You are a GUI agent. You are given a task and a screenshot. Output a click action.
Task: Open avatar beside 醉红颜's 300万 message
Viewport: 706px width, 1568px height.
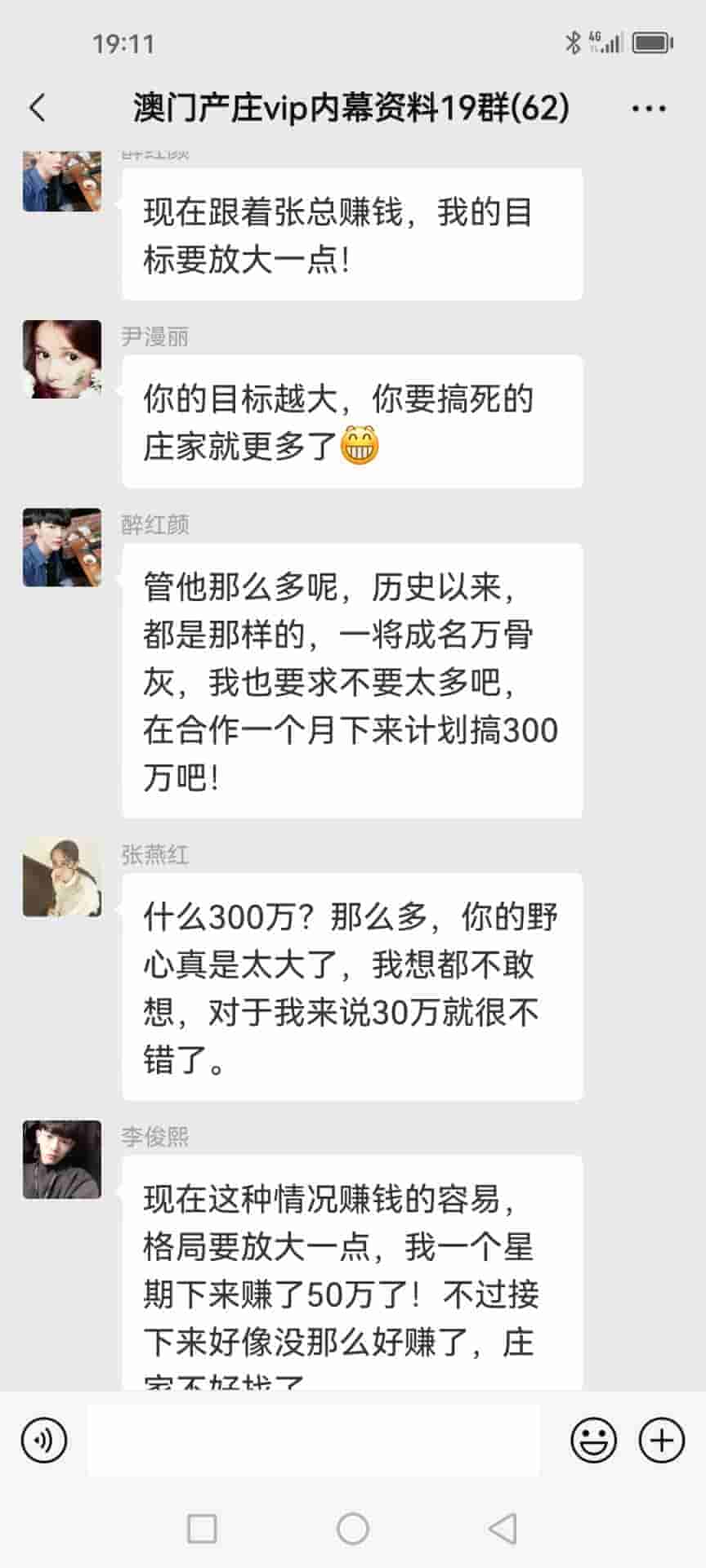[x=62, y=547]
